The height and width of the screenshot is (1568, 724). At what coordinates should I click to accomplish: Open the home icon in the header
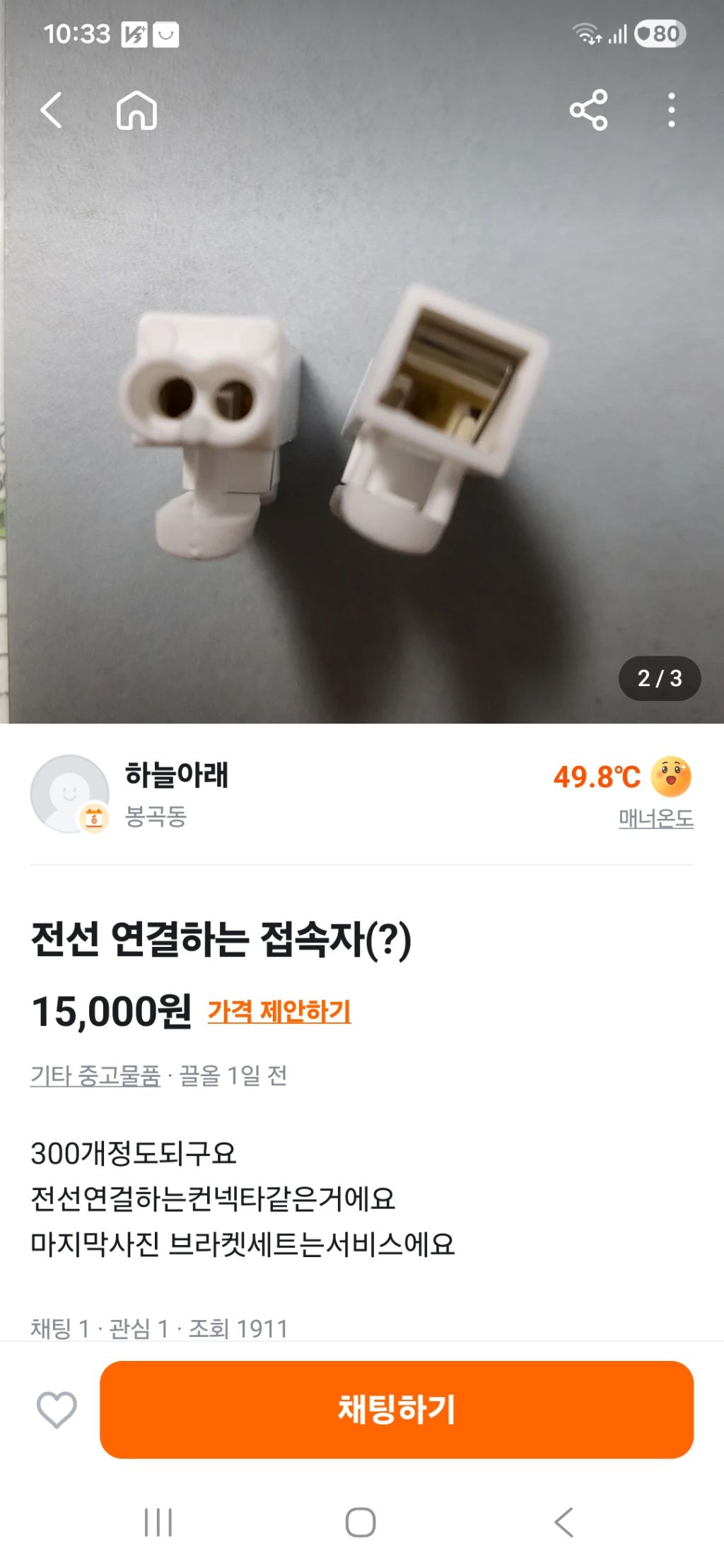(136, 111)
